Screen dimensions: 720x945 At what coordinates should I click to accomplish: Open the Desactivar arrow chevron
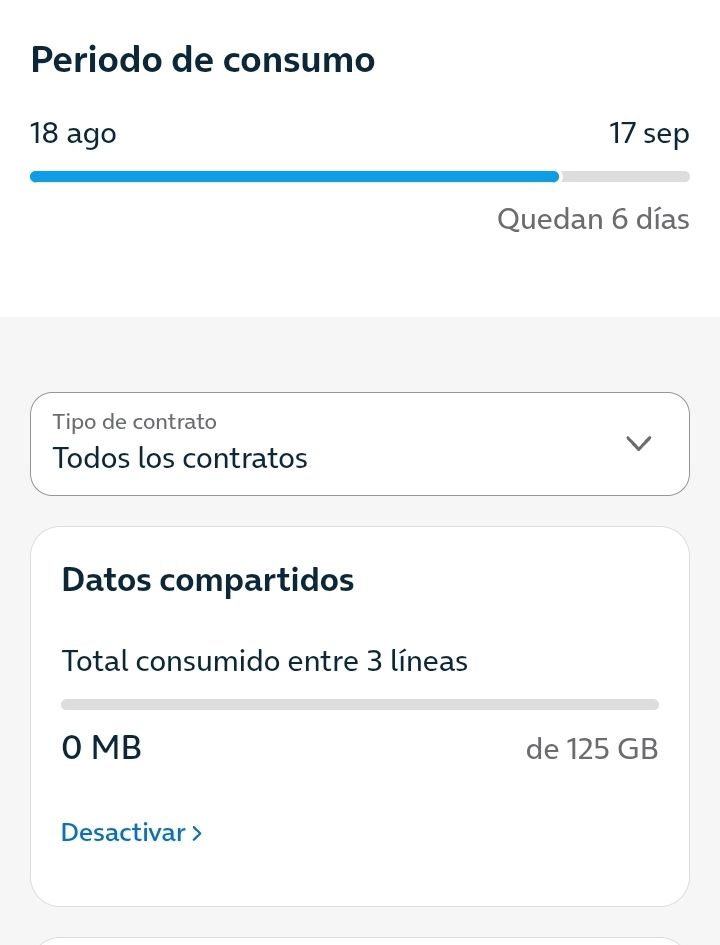(198, 832)
